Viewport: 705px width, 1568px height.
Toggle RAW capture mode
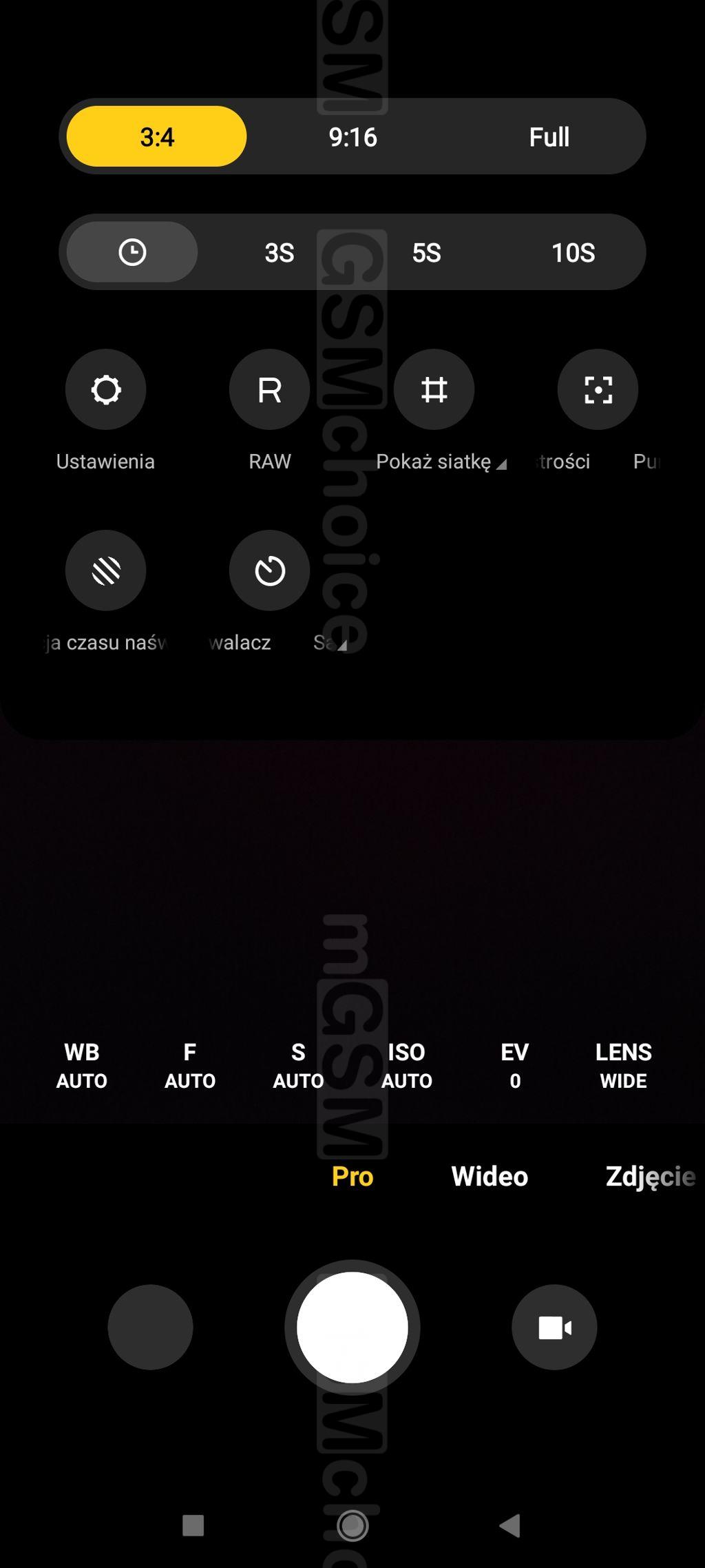tap(269, 390)
